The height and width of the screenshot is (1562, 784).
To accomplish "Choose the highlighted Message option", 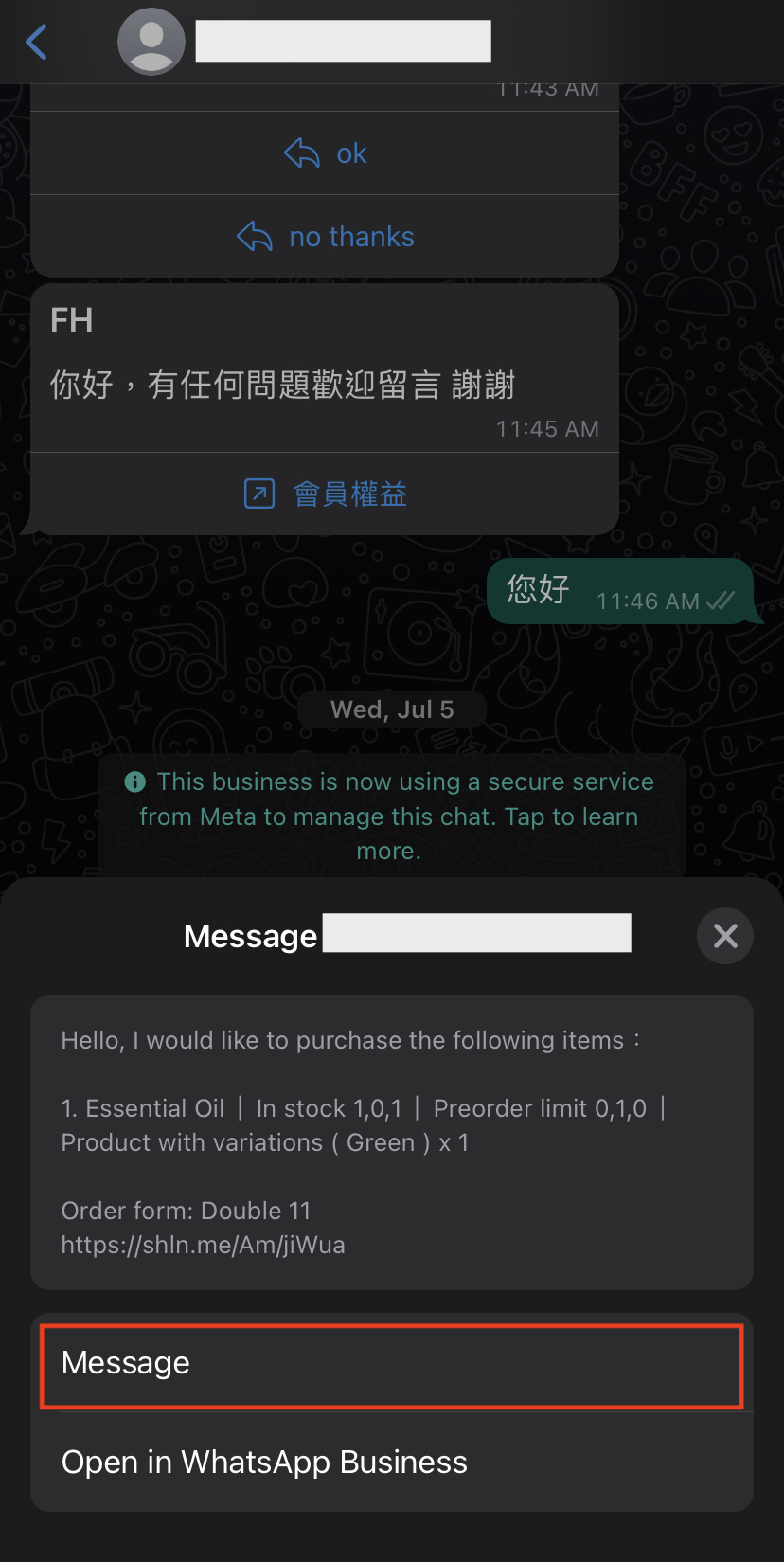I will click(x=392, y=1364).
